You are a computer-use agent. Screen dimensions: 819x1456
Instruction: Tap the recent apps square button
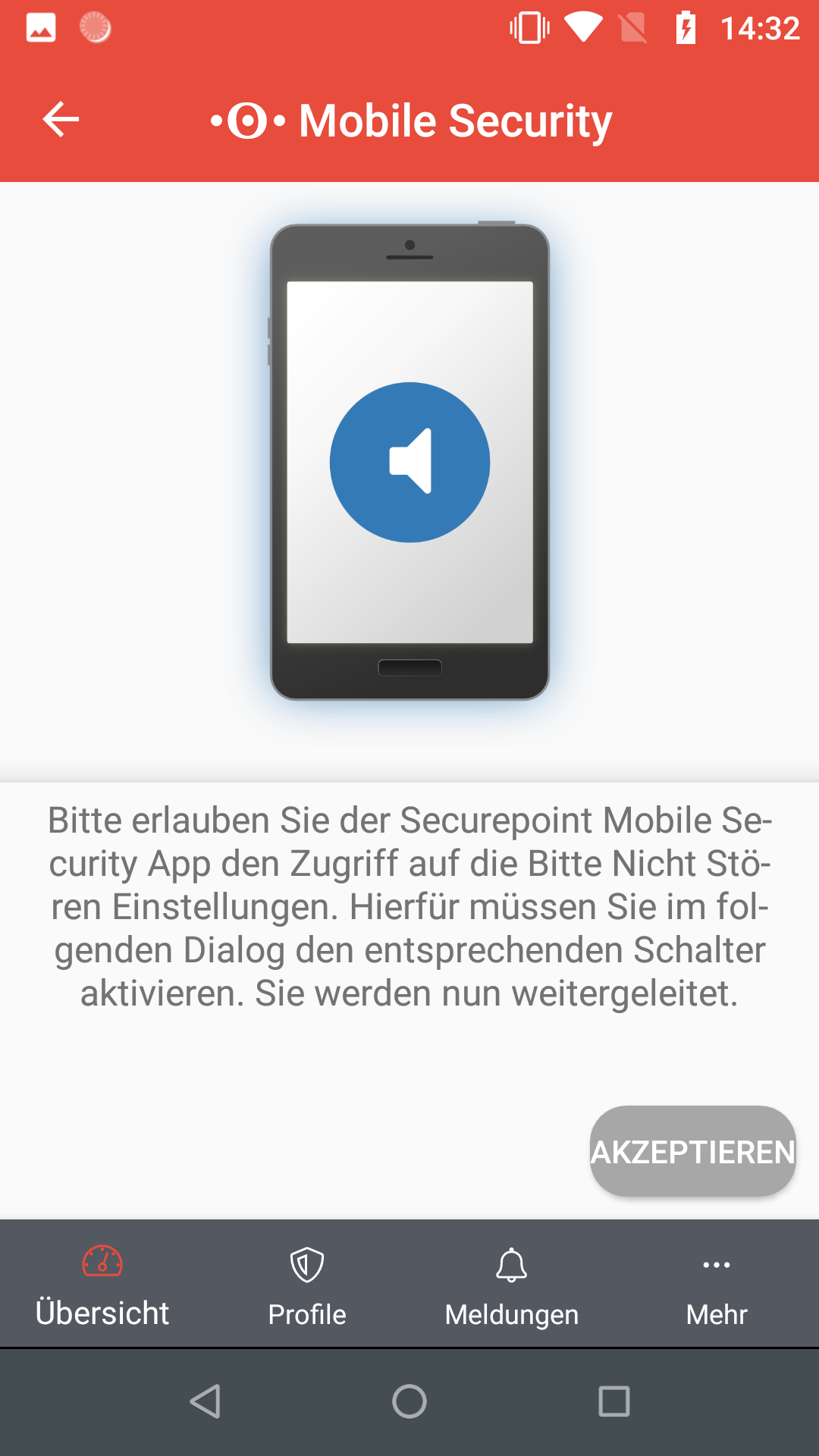[x=614, y=1400]
